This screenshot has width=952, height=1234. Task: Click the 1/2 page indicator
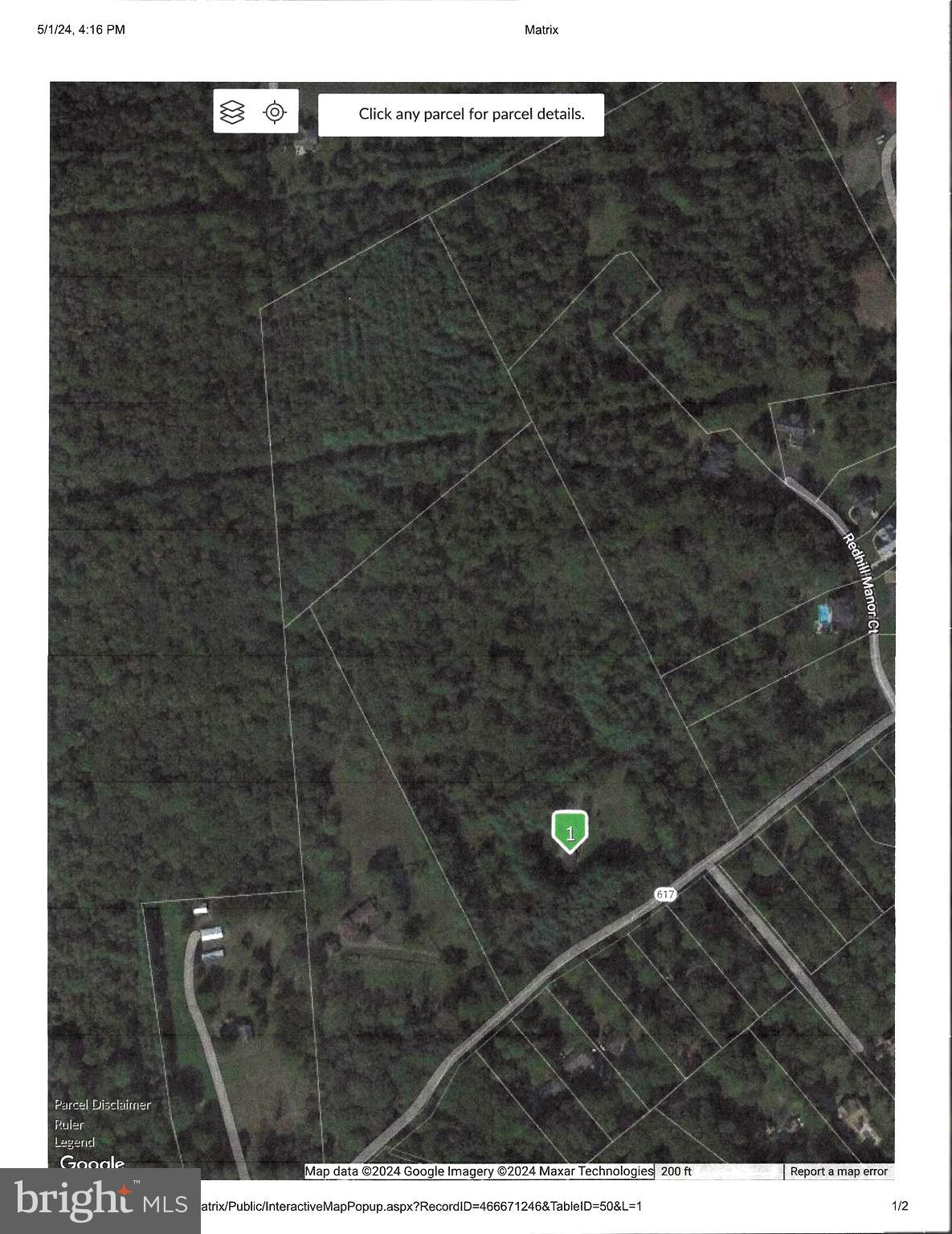click(x=900, y=1206)
